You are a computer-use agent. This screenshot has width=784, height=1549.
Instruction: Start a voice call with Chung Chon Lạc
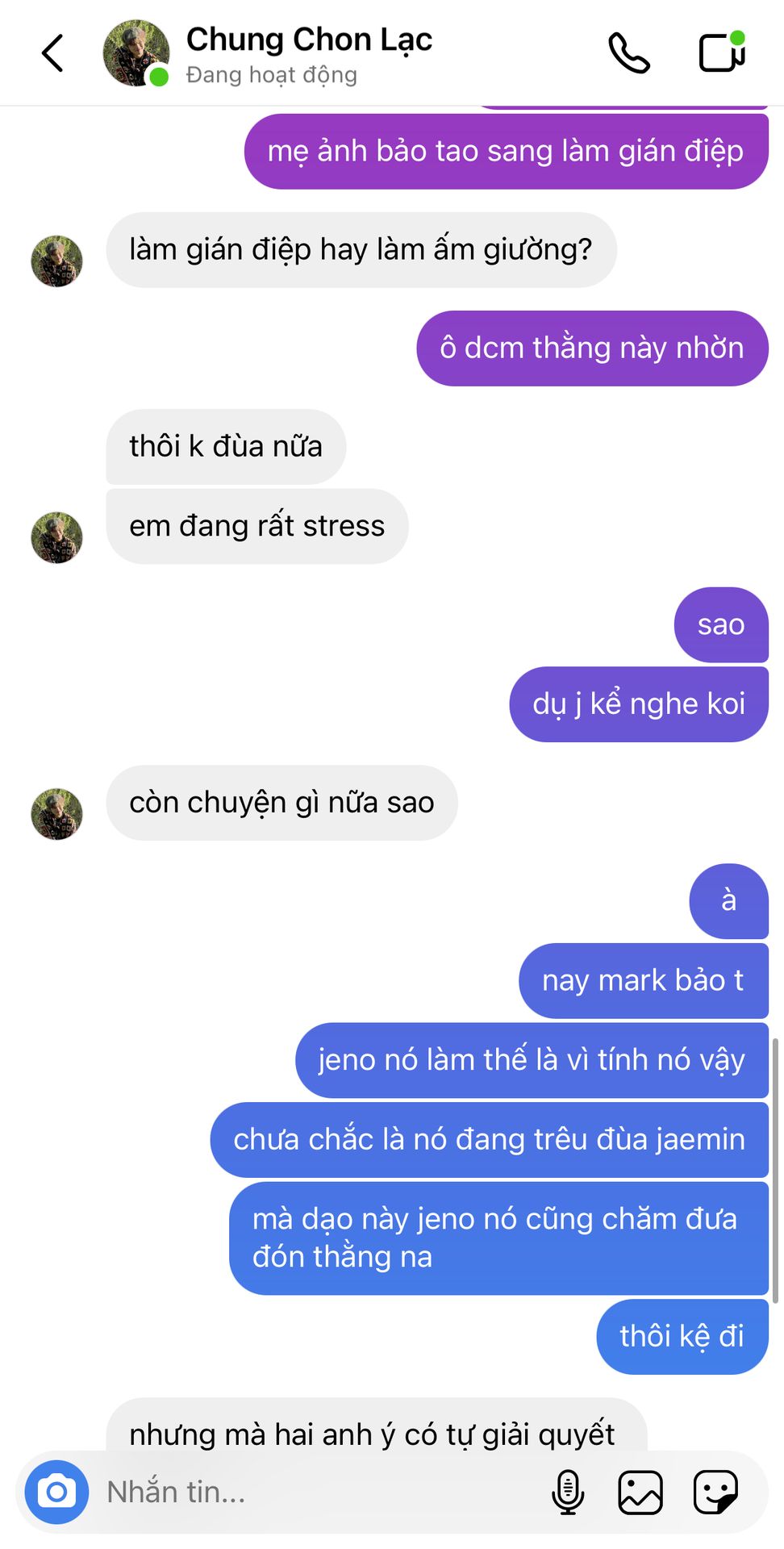point(628,53)
